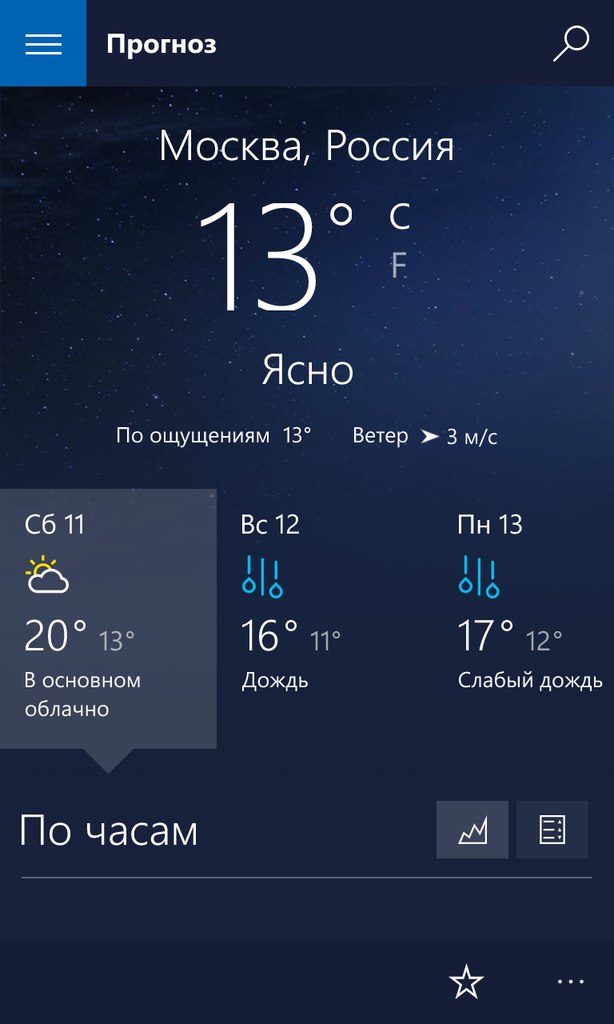Switch hourly forecast to list view
Screen dimensions: 614x1024
pos(552,830)
